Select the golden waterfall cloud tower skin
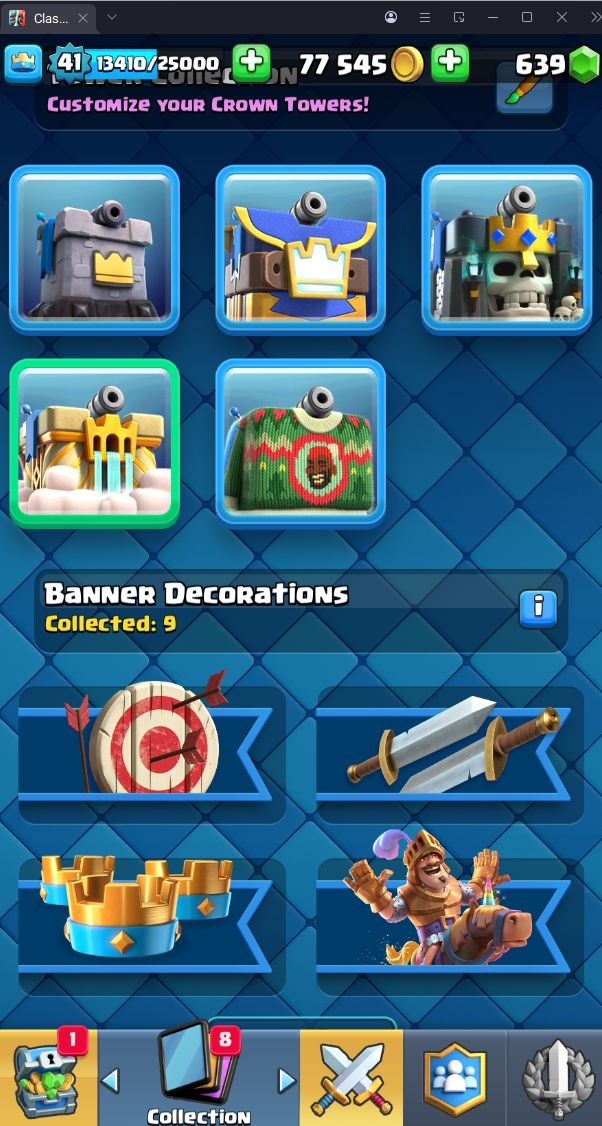Viewport: 602px width, 1126px height. [x=94, y=442]
